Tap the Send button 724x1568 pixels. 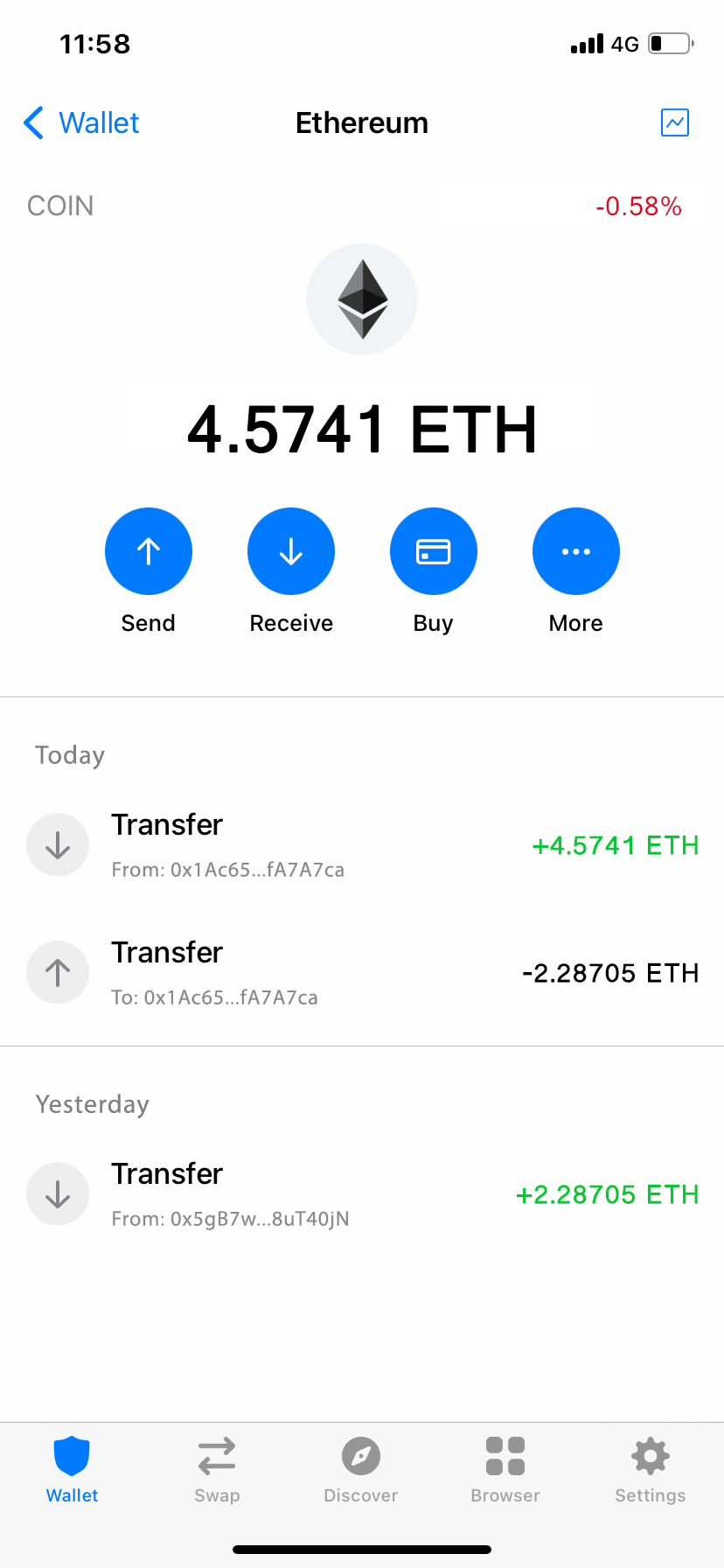click(x=149, y=552)
